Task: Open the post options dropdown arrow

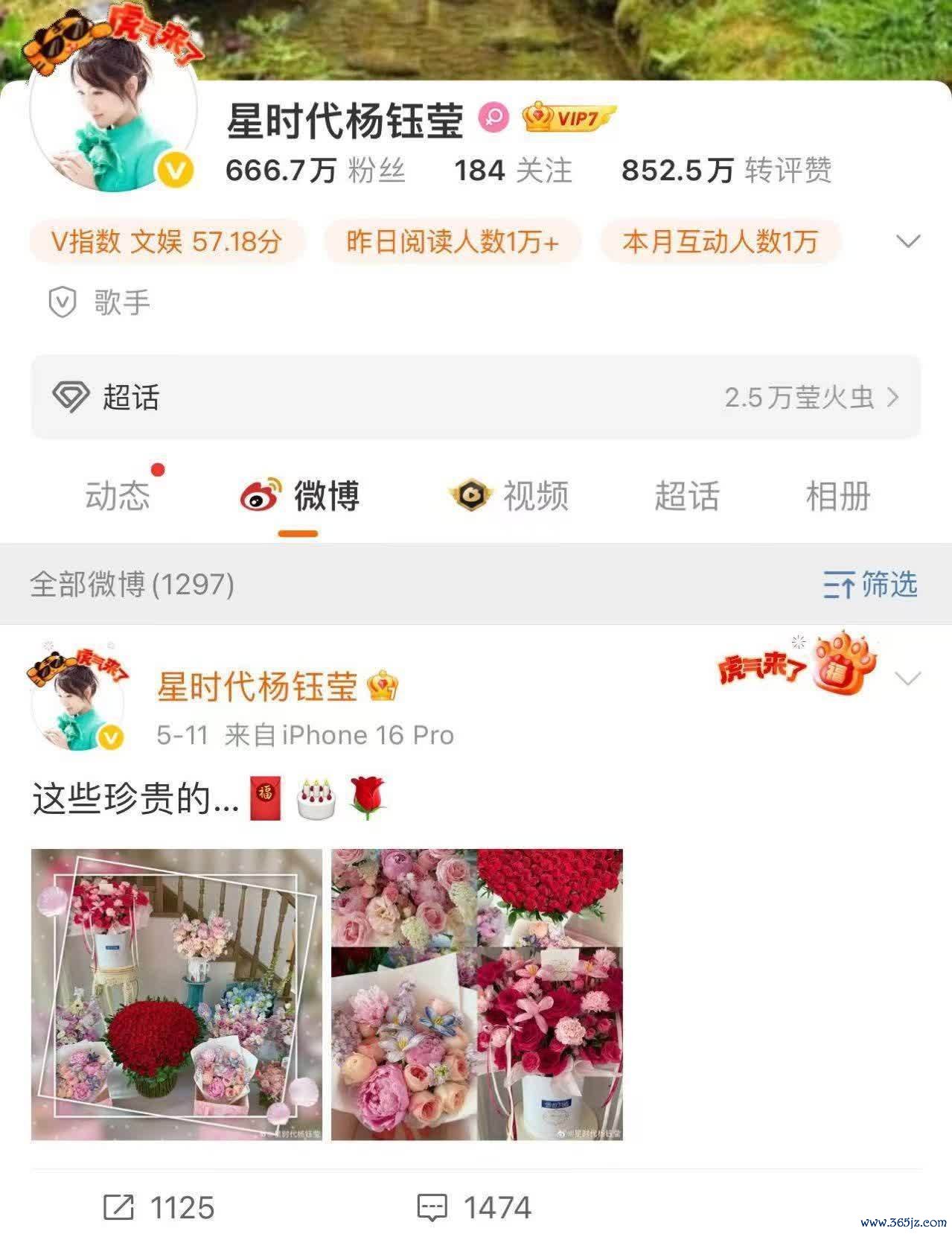Action: (908, 678)
